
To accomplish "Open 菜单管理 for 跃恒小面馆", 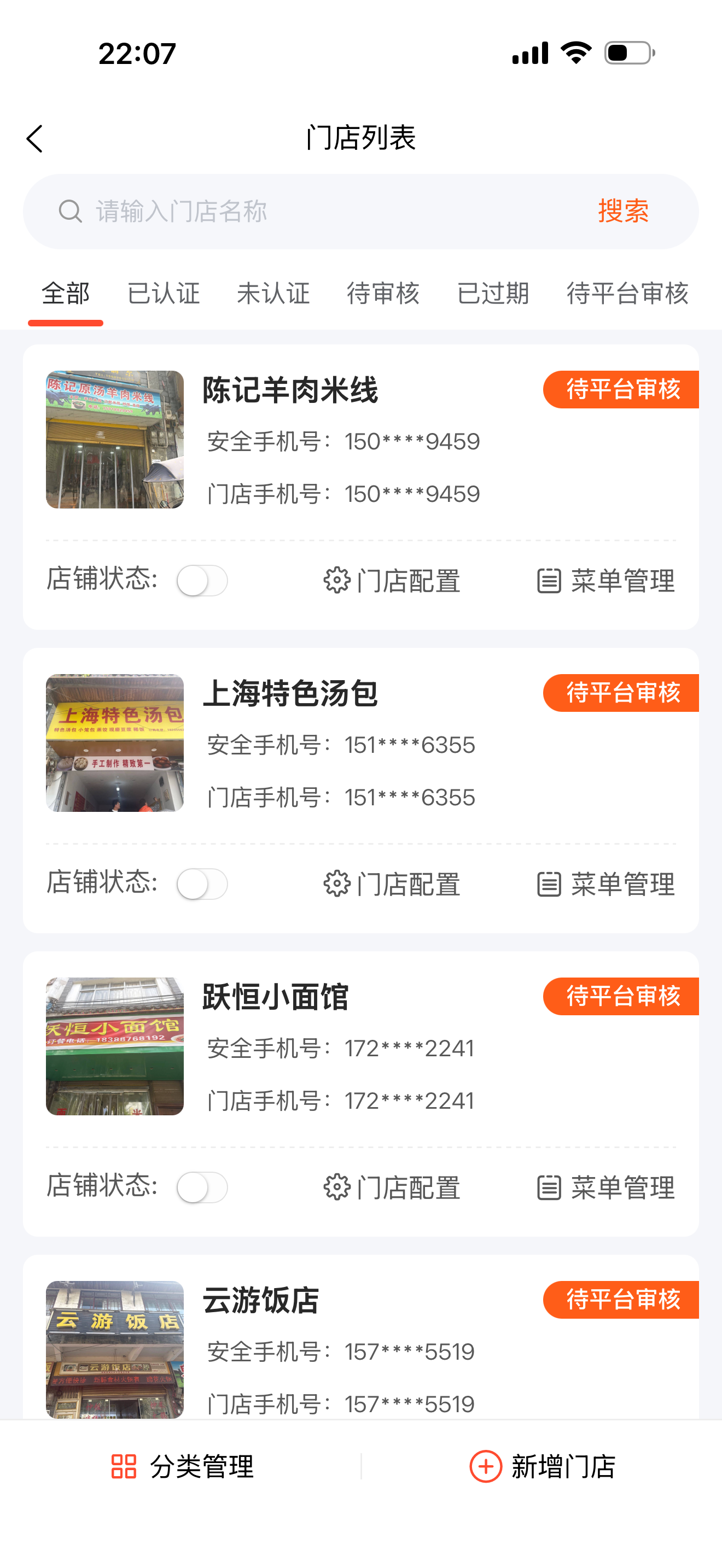I will click(x=605, y=1187).
